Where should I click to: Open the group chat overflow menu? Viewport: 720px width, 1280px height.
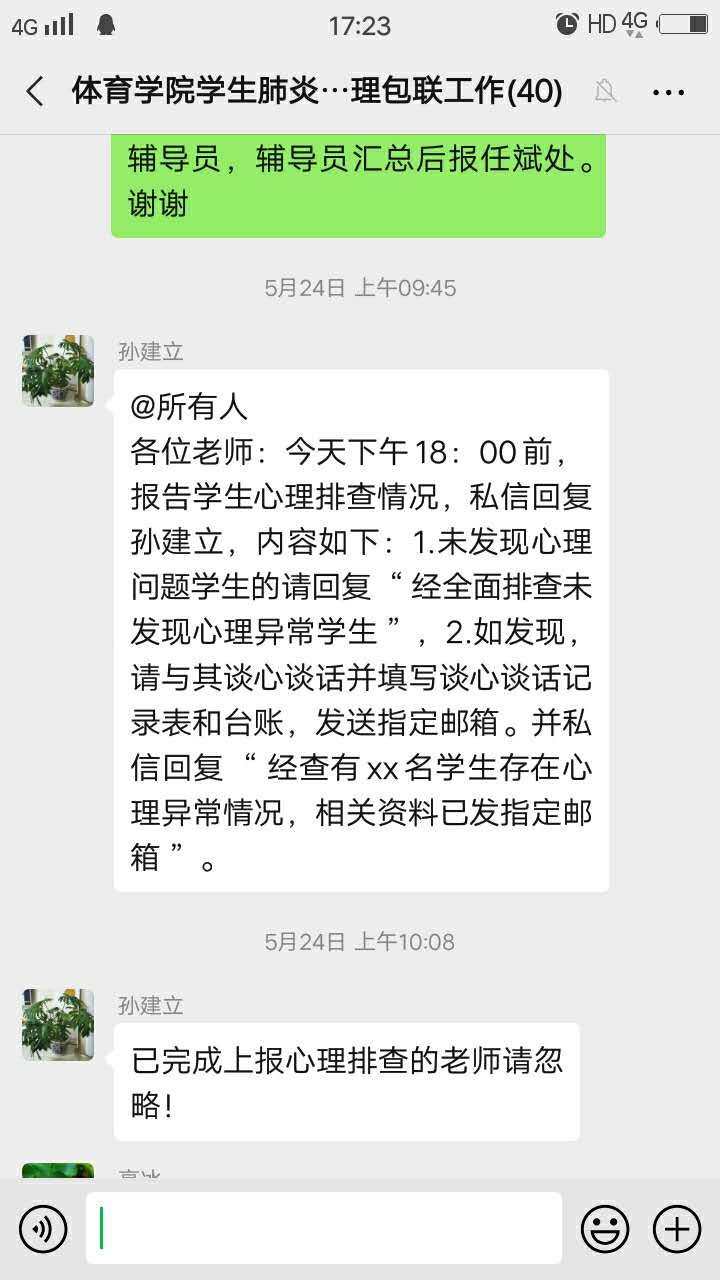668,92
